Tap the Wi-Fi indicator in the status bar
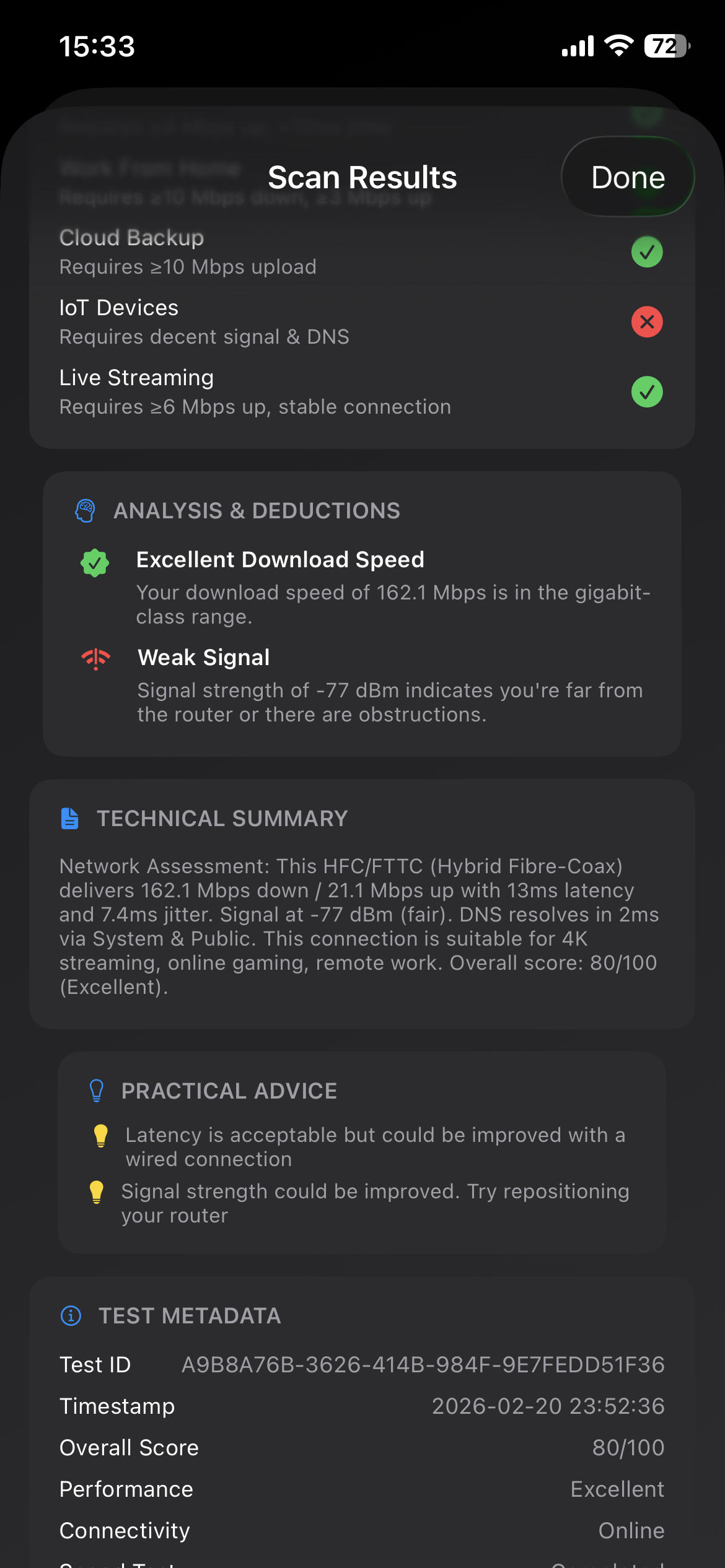 point(618,45)
